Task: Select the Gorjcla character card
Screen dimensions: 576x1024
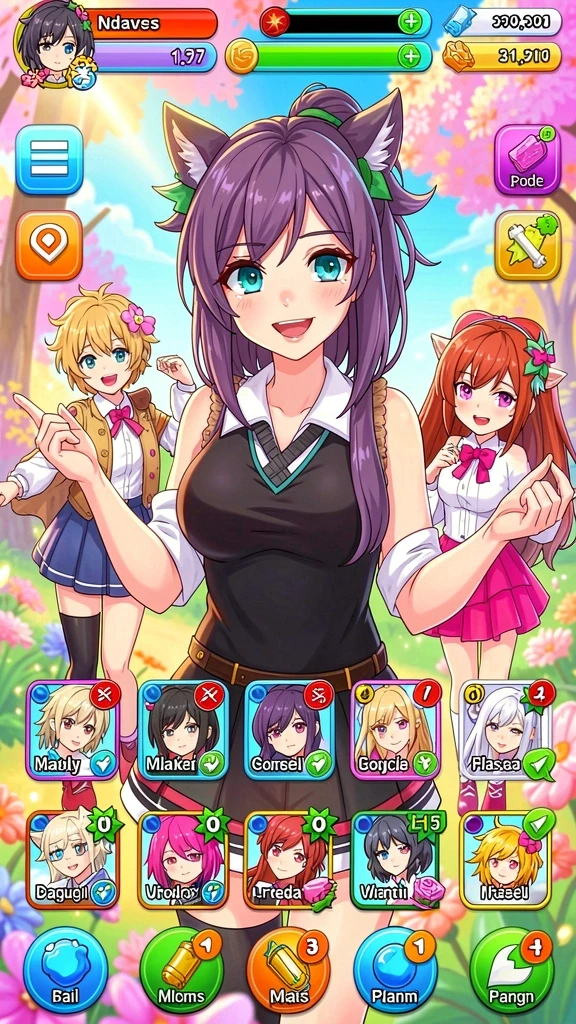Action: 396,730
